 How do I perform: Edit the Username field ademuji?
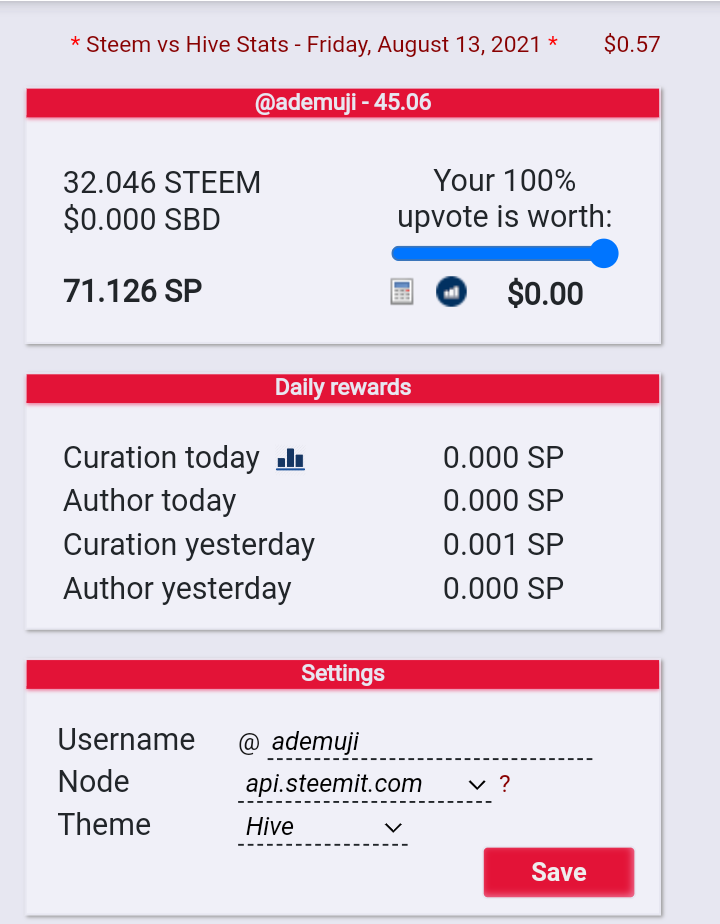pos(430,742)
